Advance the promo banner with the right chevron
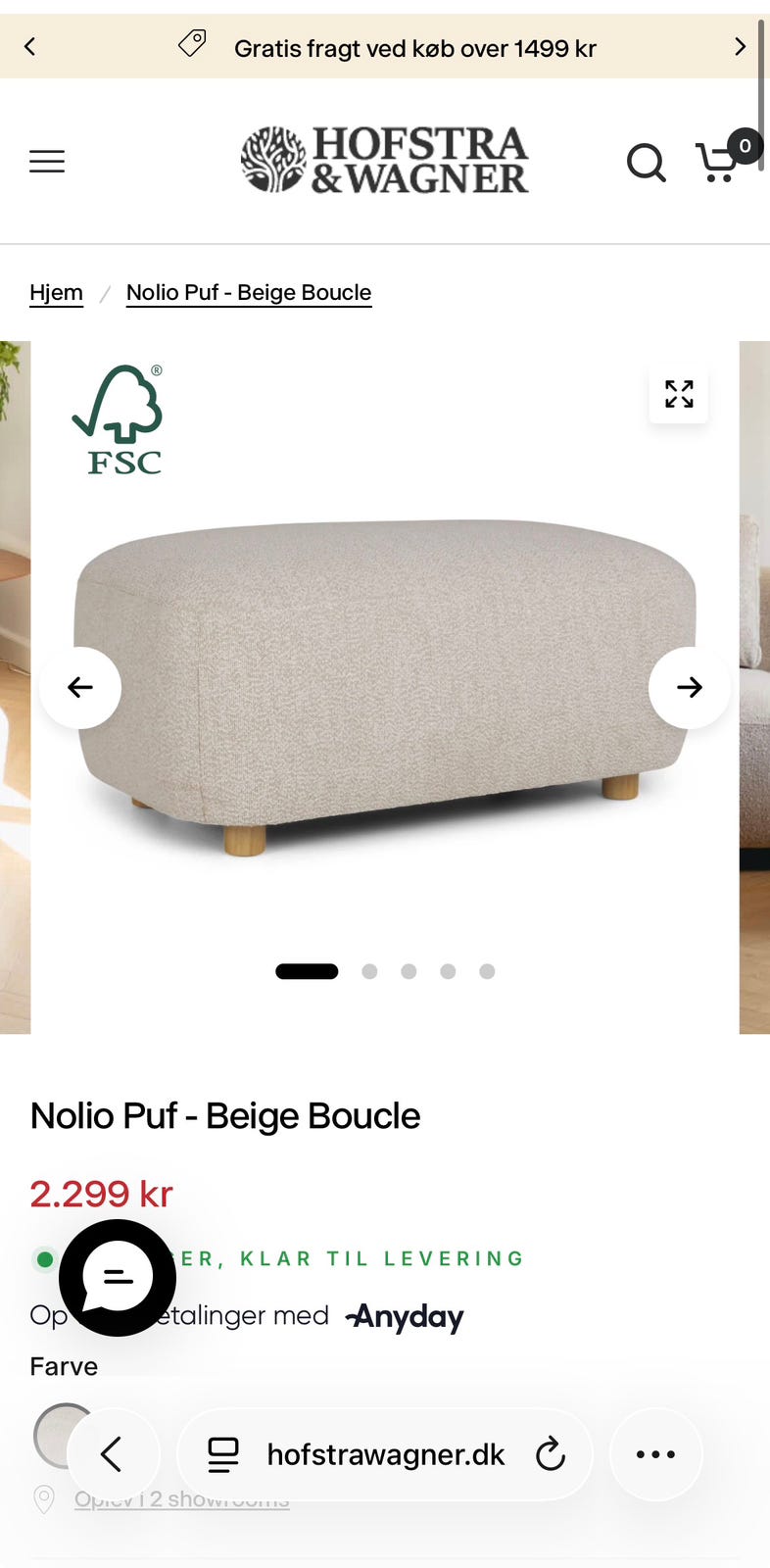The image size is (770, 1568). click(741, 46)
